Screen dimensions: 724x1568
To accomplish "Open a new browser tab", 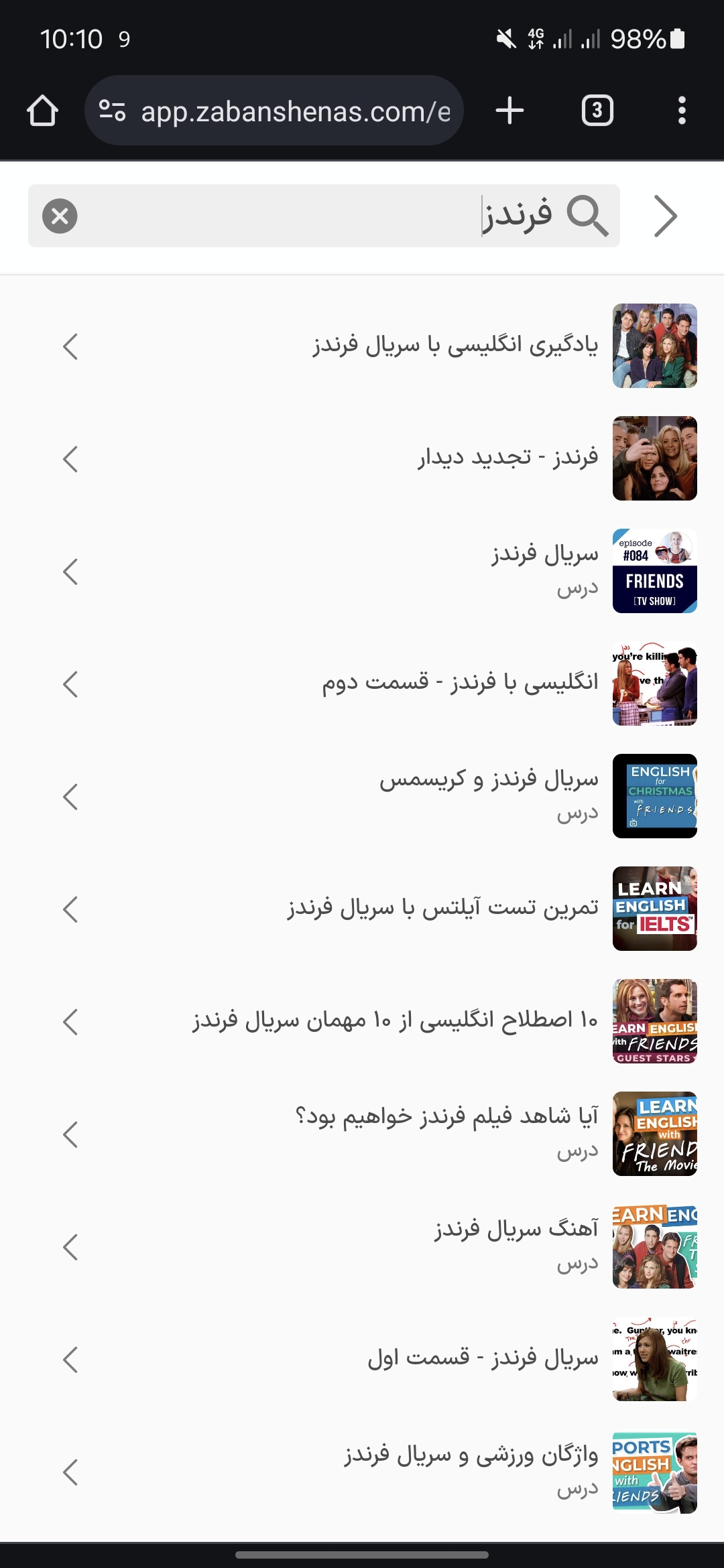I will click(x=509, y=111).
